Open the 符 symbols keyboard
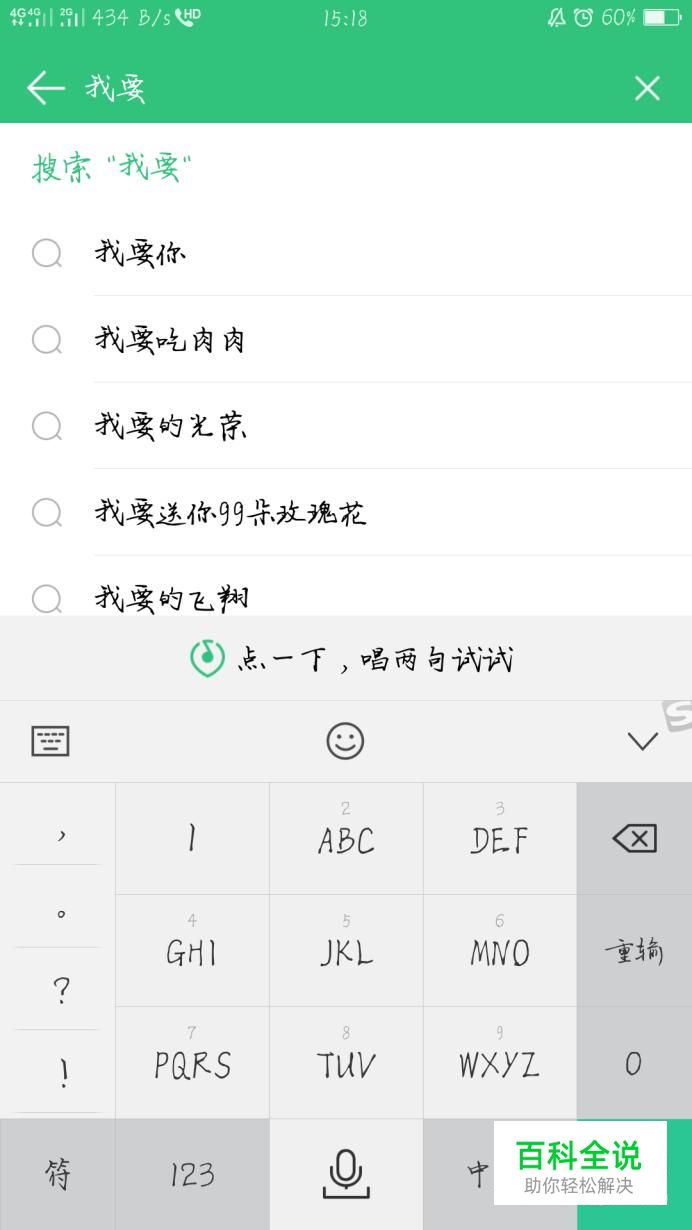 57,1174
